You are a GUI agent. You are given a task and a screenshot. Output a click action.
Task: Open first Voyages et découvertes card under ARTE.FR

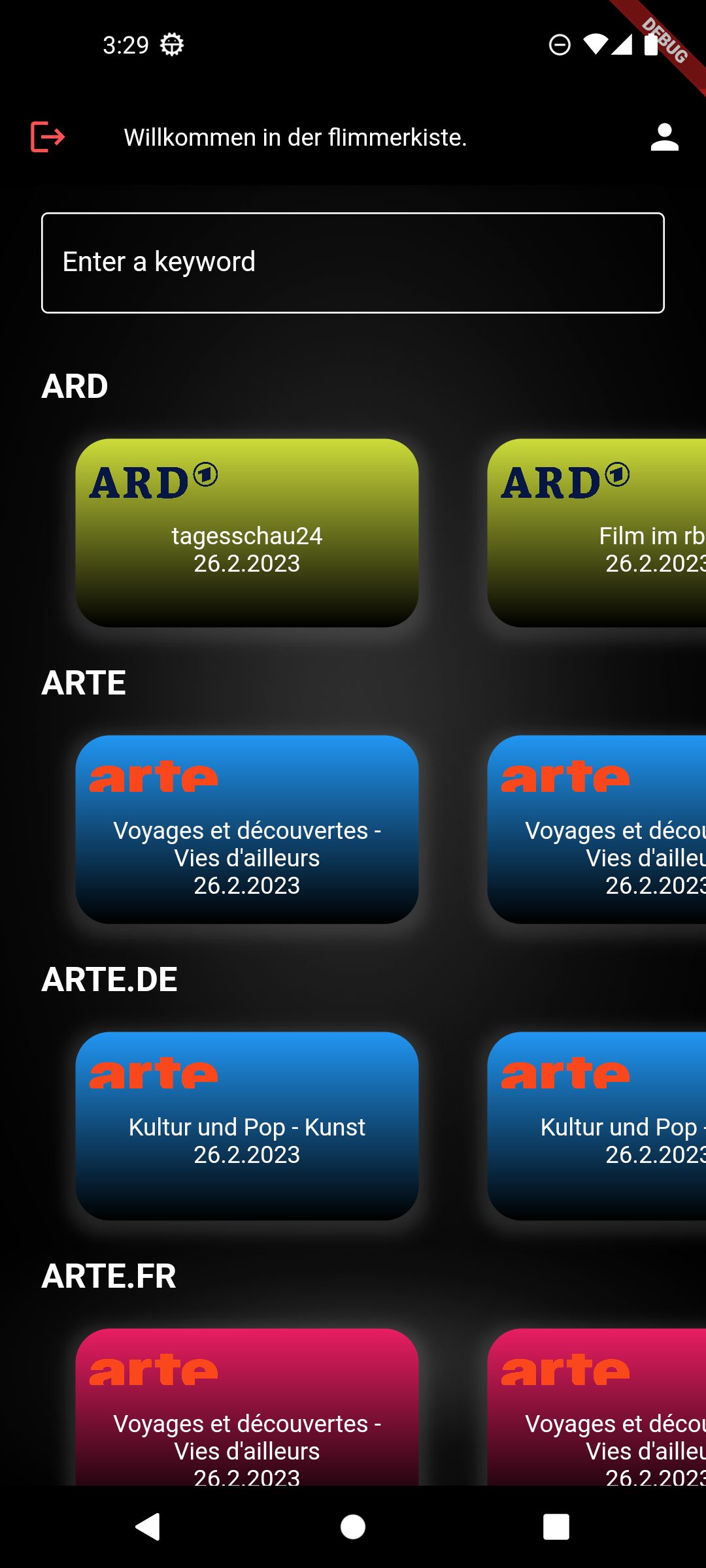[x=247, y=1407]
